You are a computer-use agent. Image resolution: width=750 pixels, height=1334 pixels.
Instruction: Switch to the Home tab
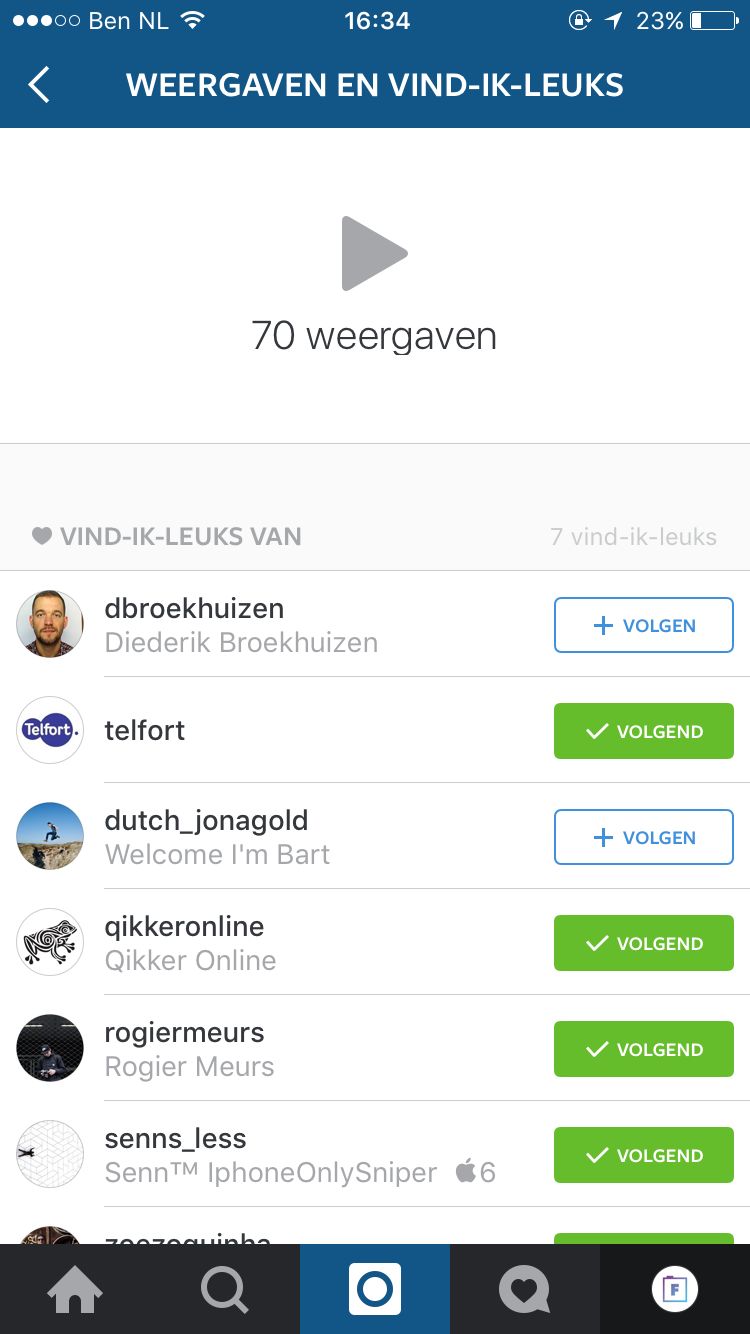point(75,1289)
